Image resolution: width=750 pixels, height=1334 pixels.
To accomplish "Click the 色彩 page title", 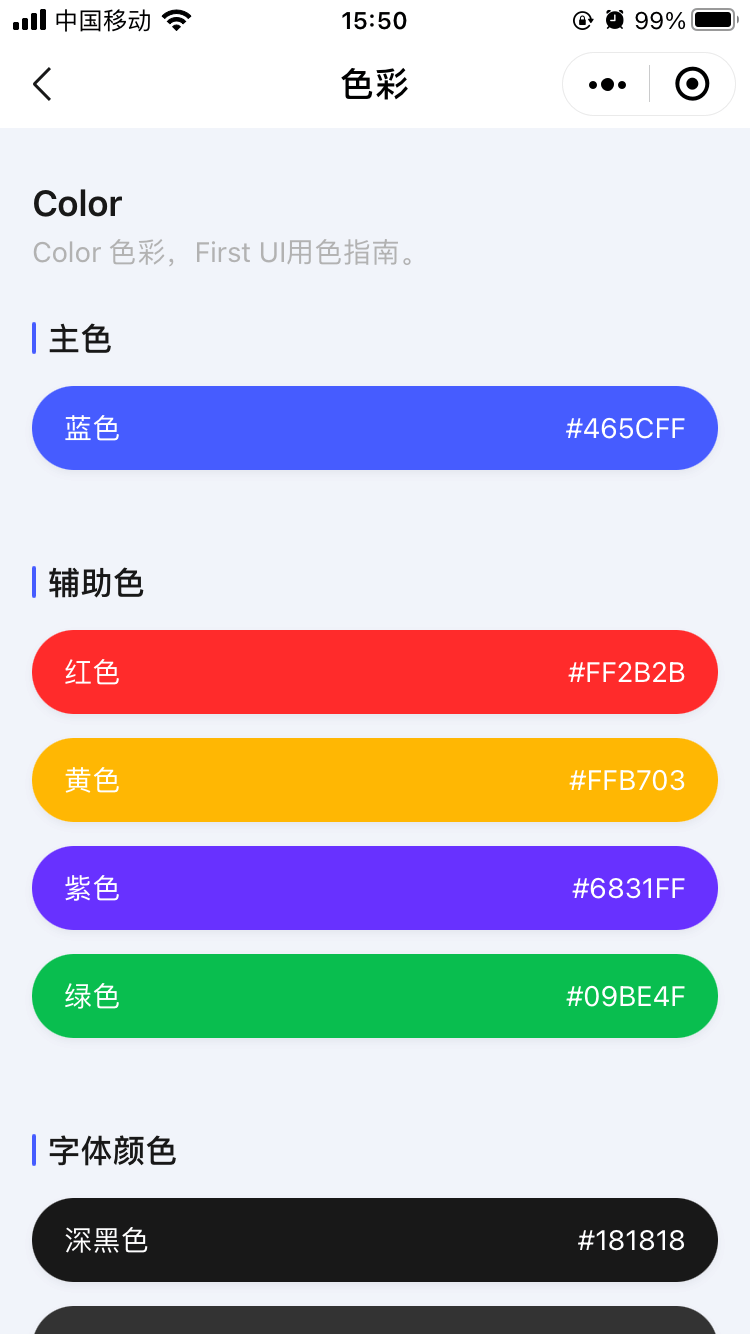I will coord(374,84).
